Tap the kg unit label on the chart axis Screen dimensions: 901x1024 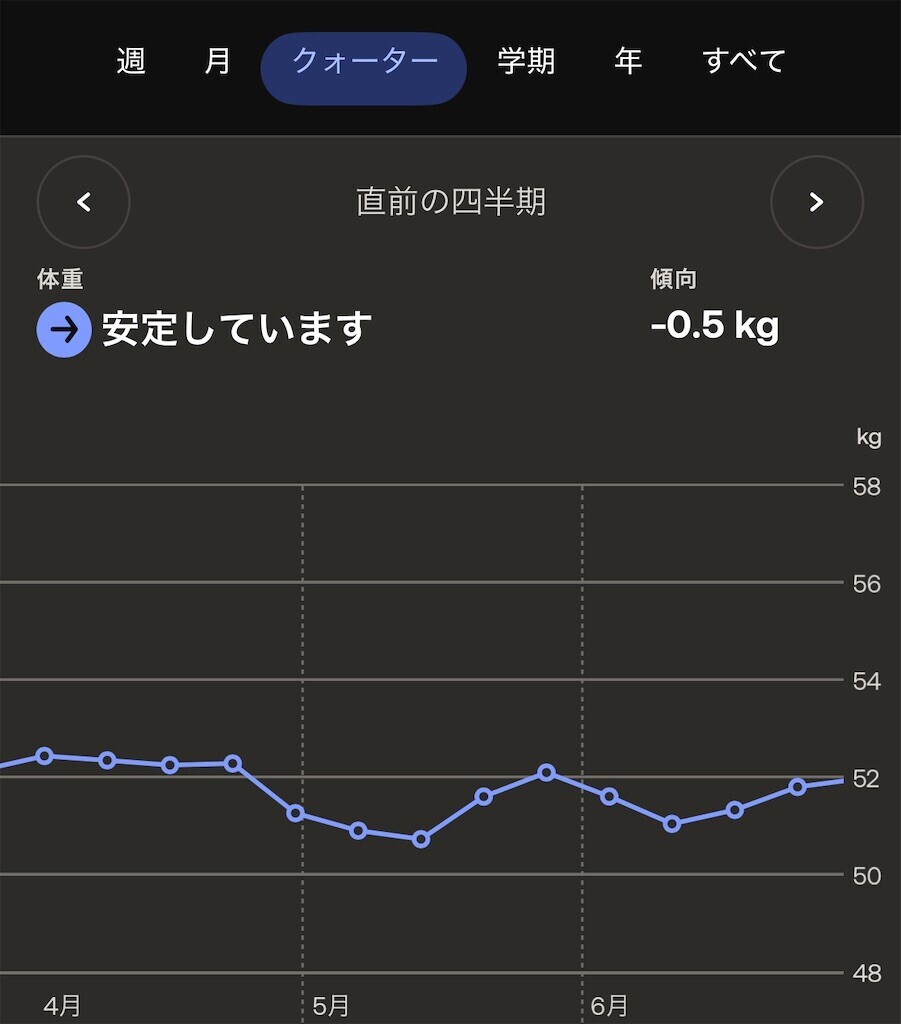(868, 437)
